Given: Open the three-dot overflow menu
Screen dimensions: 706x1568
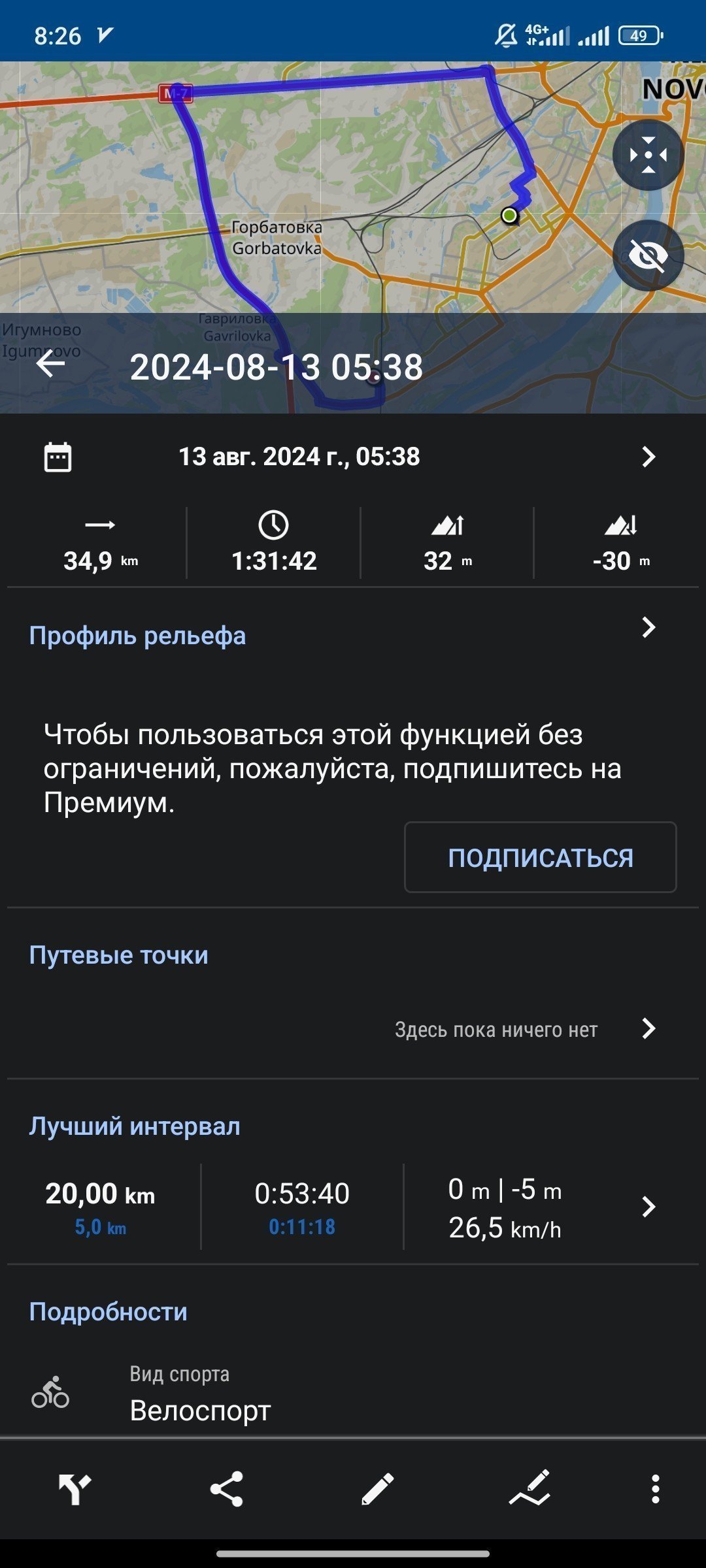Looking at the screenshot, I should click(x=655, y=1490).
